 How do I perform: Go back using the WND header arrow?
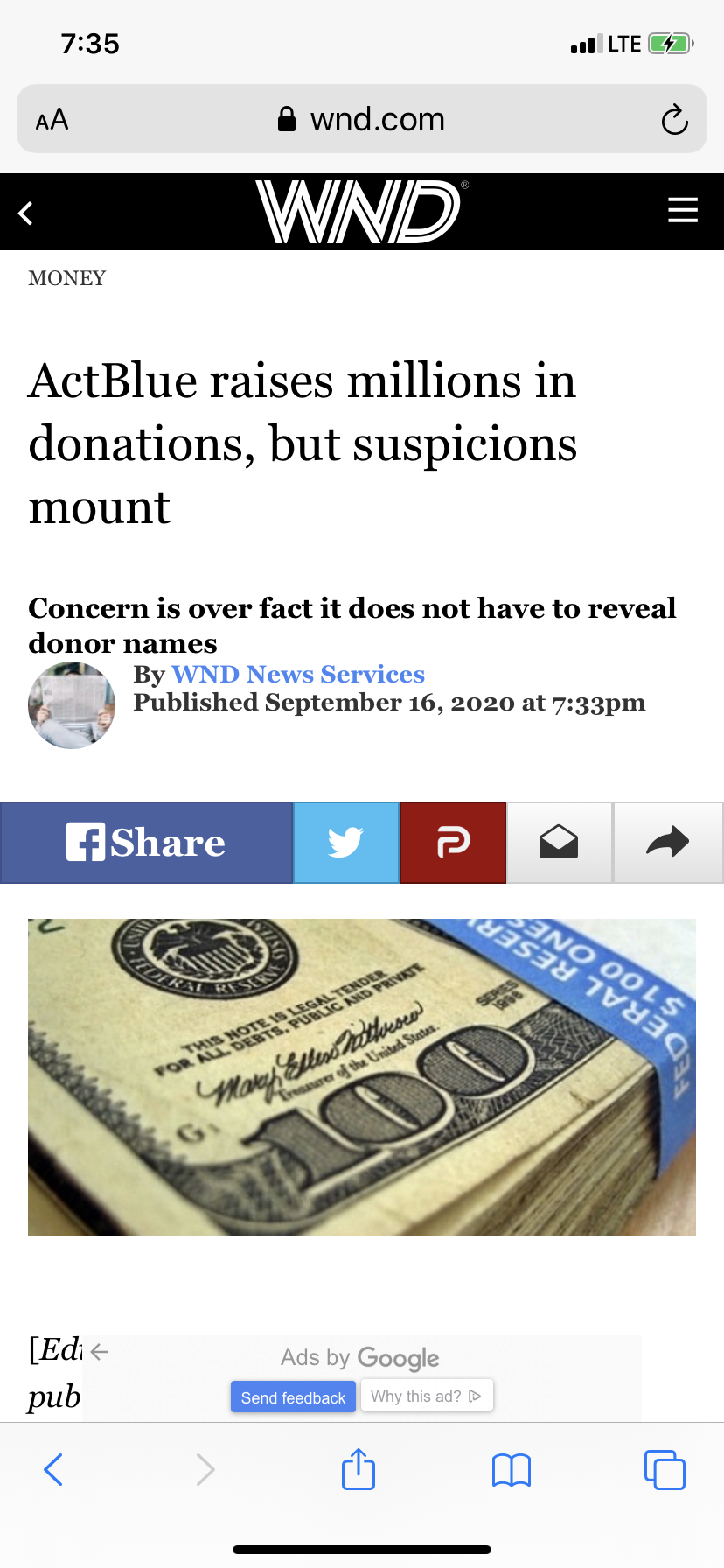[x=26, y=213]
